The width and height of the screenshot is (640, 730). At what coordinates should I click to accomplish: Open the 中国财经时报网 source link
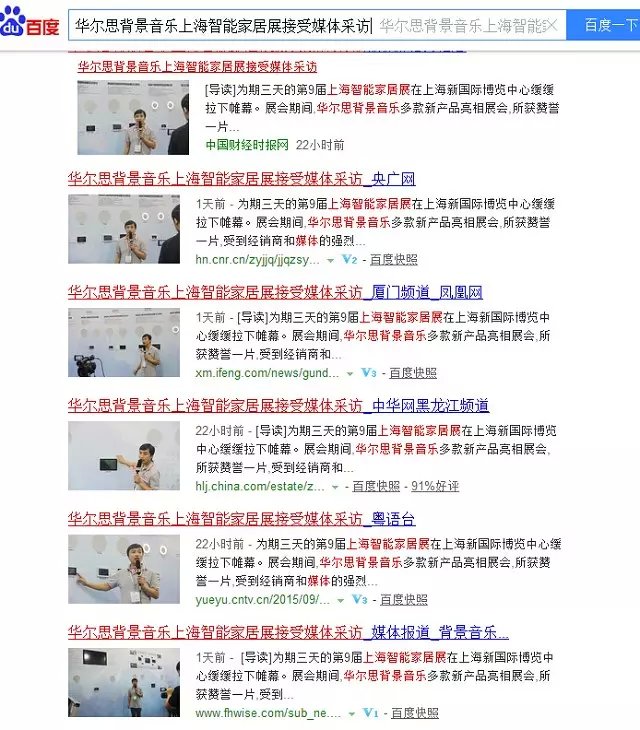pyautogui.click(x=246, y=144)
